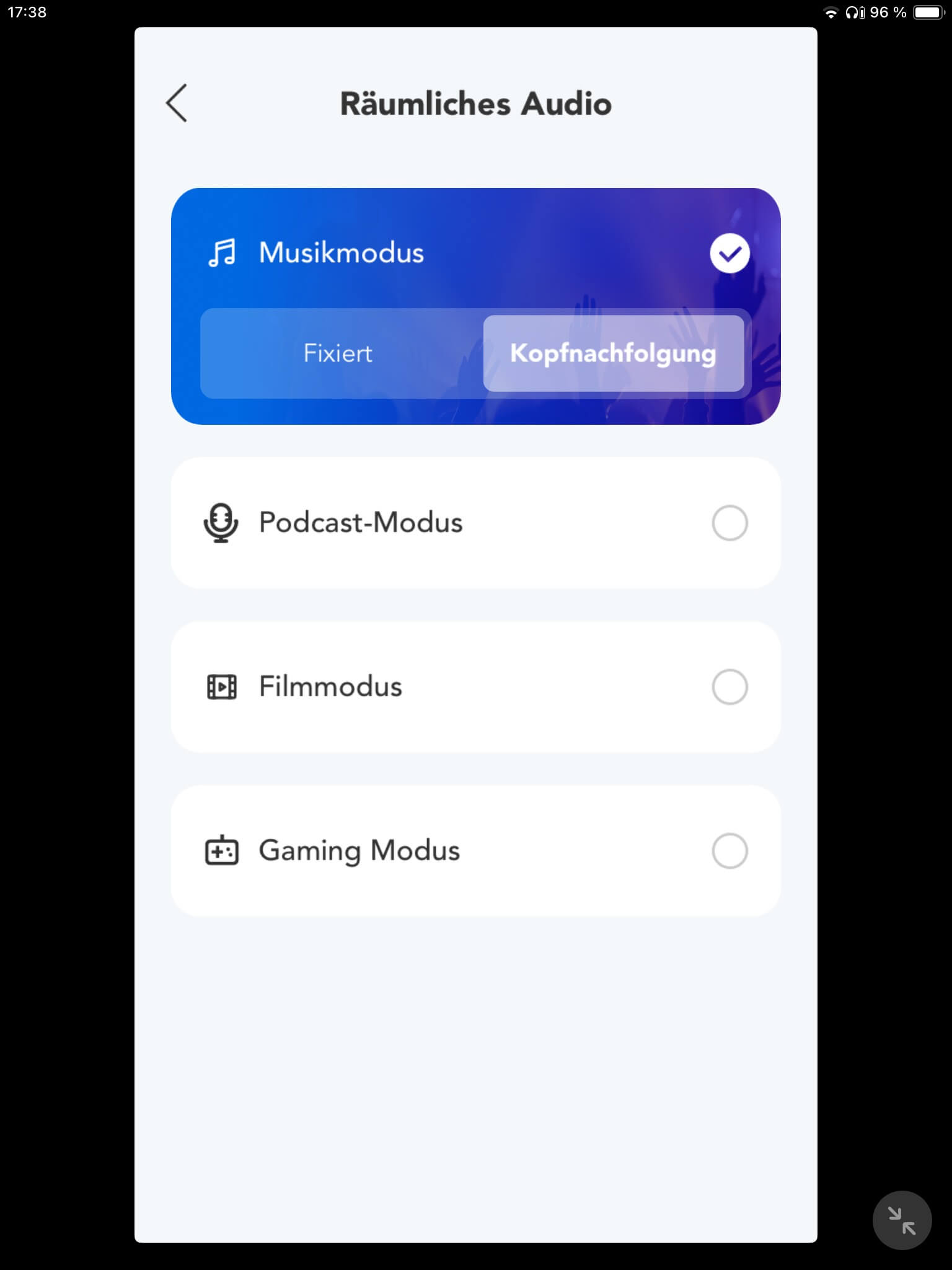
Task: Select Podcast-Modus
Action: 729,523
